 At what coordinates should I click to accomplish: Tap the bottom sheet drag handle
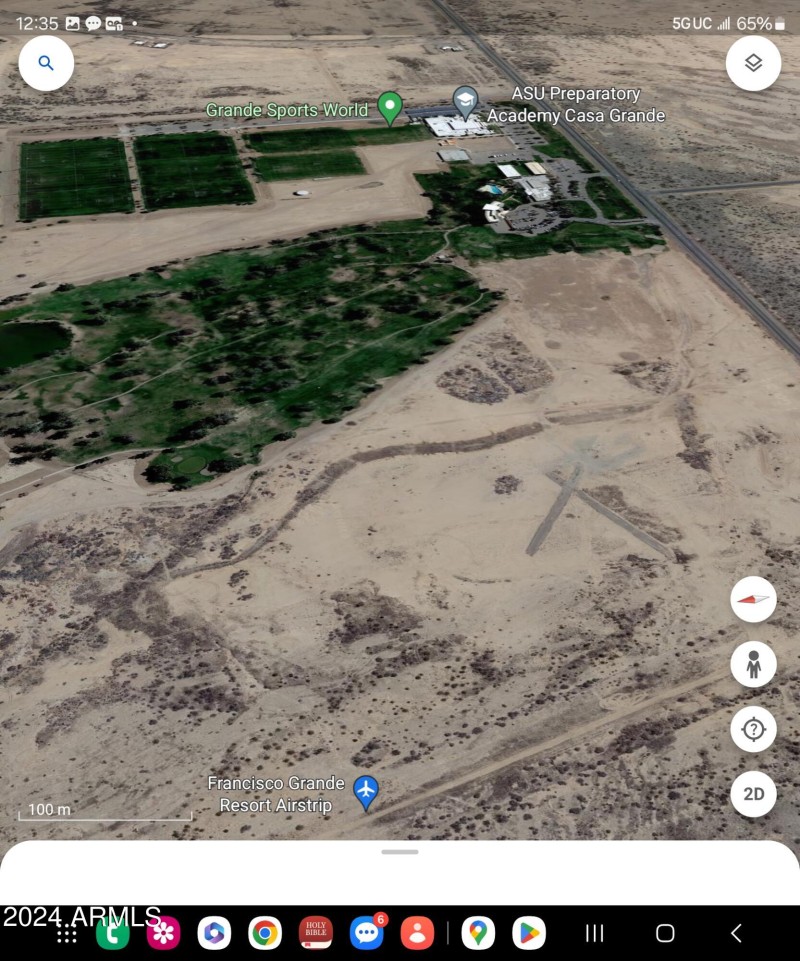tap(400, 852)
